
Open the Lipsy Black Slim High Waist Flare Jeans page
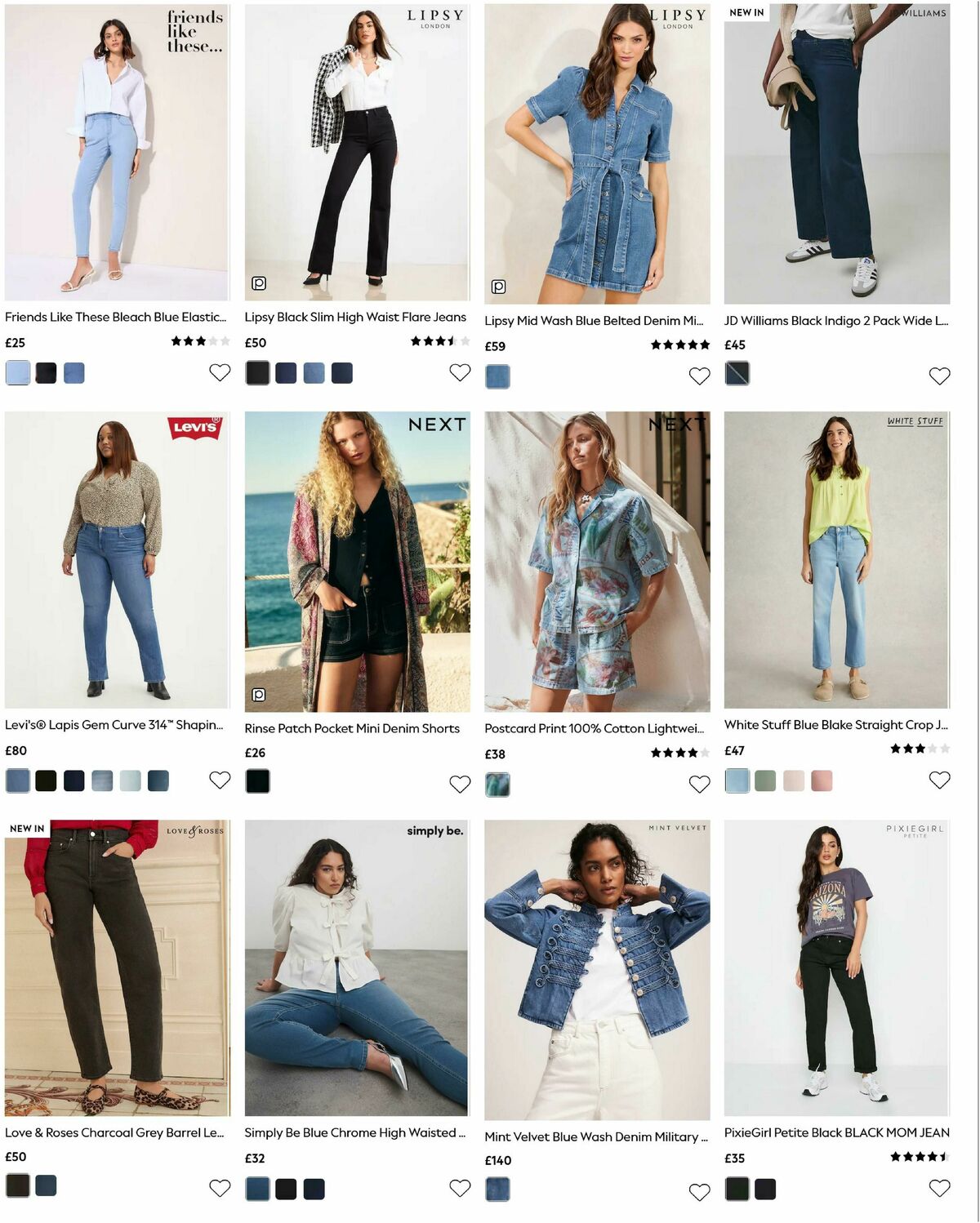pos(355,318)
